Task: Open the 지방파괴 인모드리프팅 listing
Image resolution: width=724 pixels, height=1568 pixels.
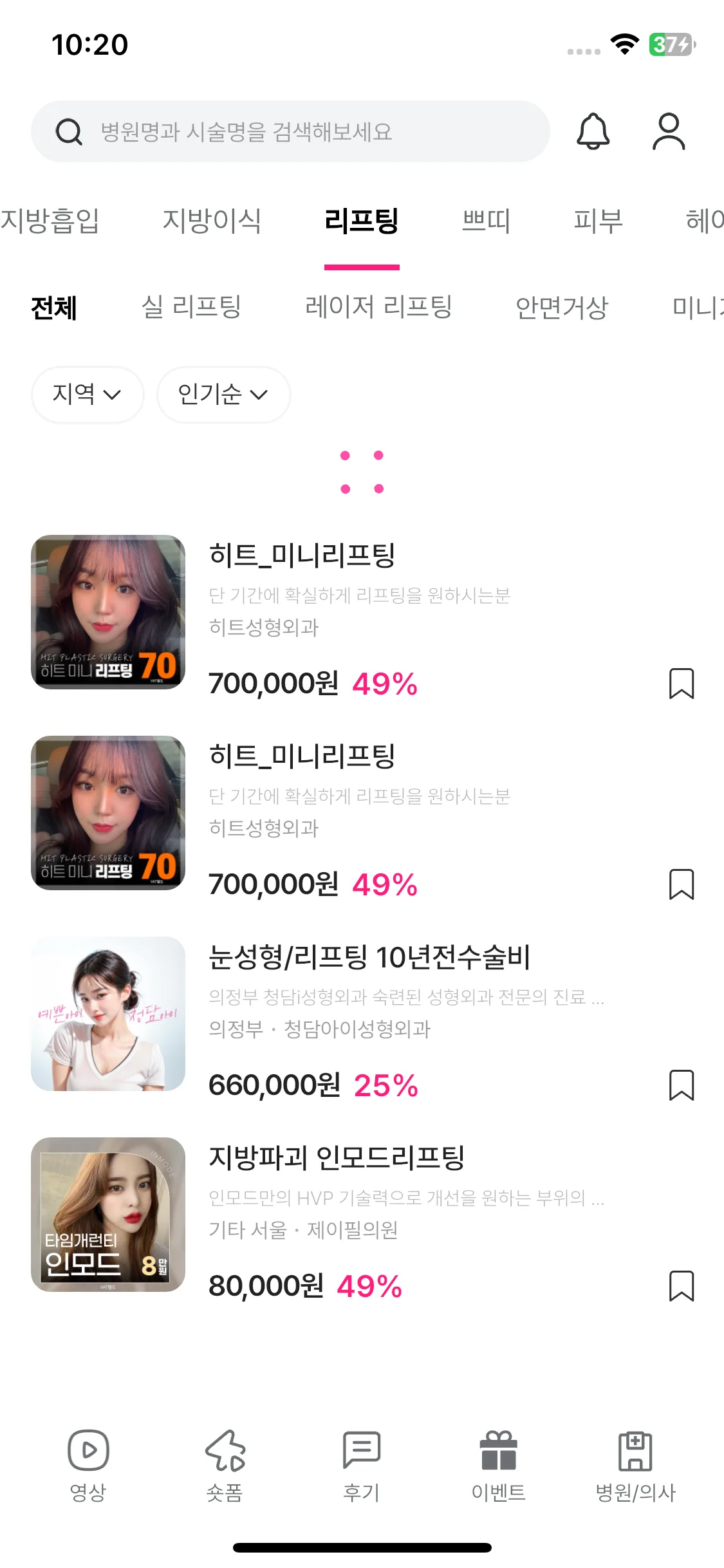Action: point(337,1158)
